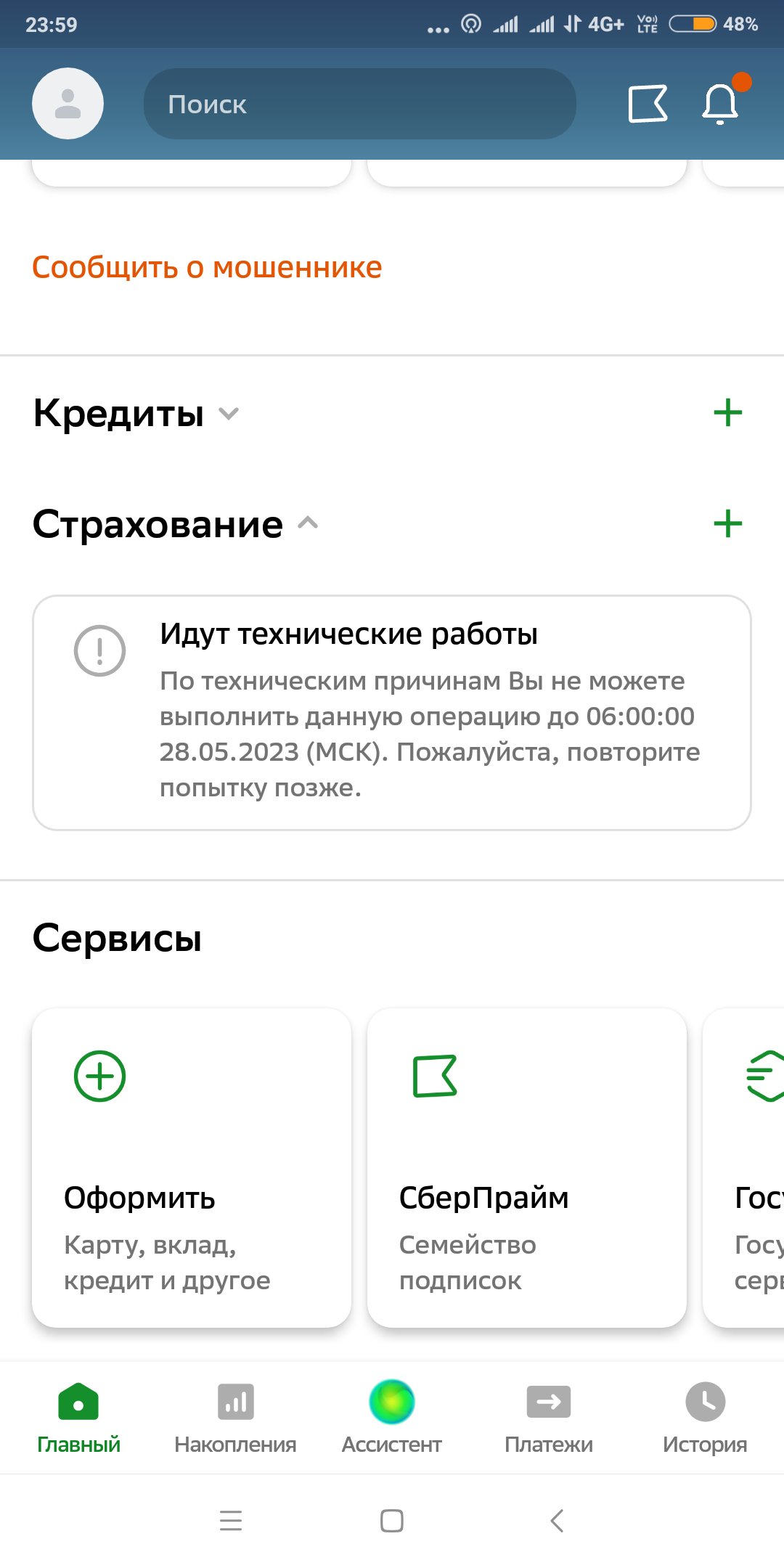Add a new credit with plus icon
This screenshot has height=1568, width=784.
click(728, 413)
